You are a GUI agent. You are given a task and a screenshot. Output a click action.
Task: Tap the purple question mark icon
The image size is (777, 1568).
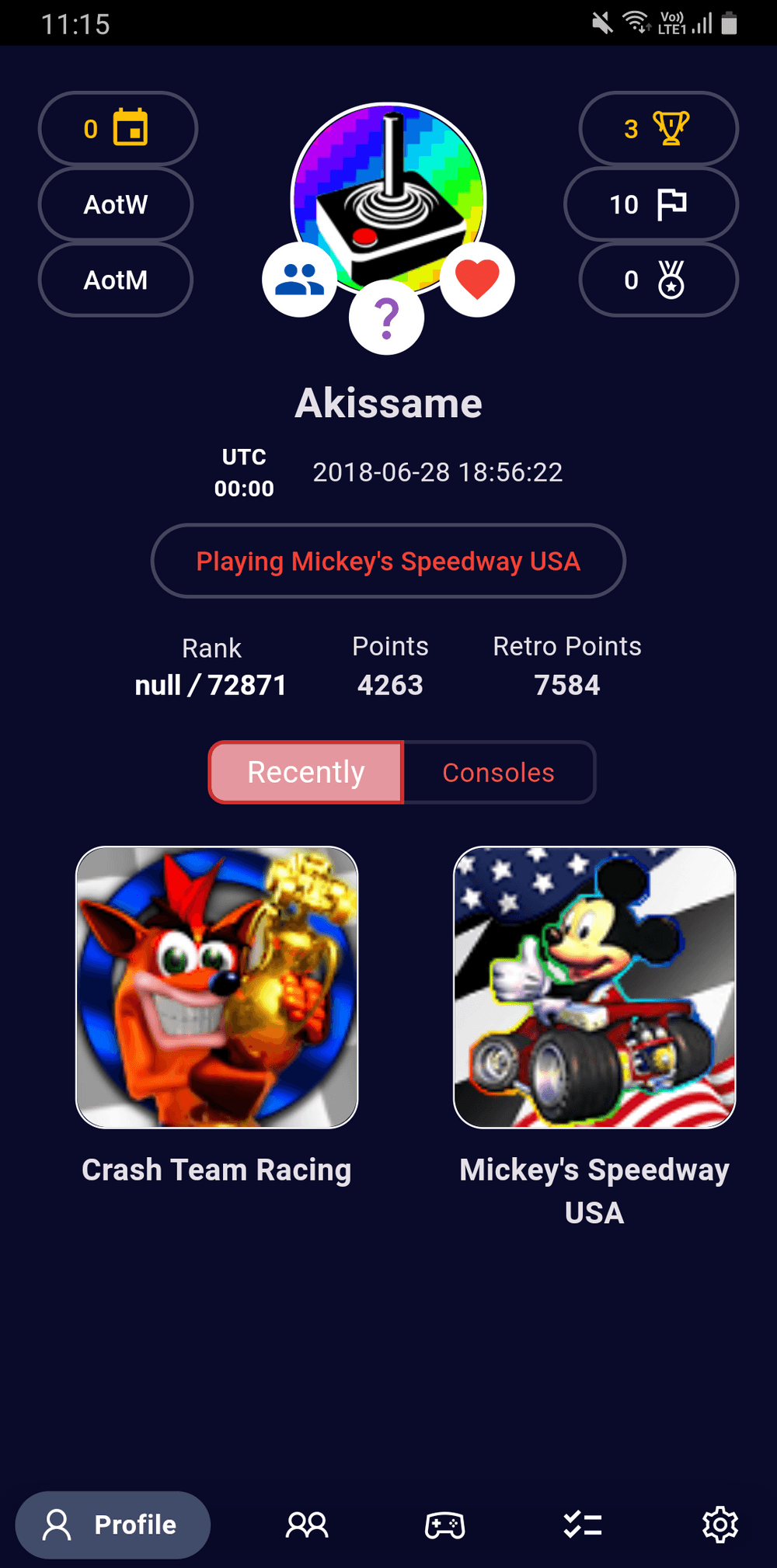pos(386,318)
